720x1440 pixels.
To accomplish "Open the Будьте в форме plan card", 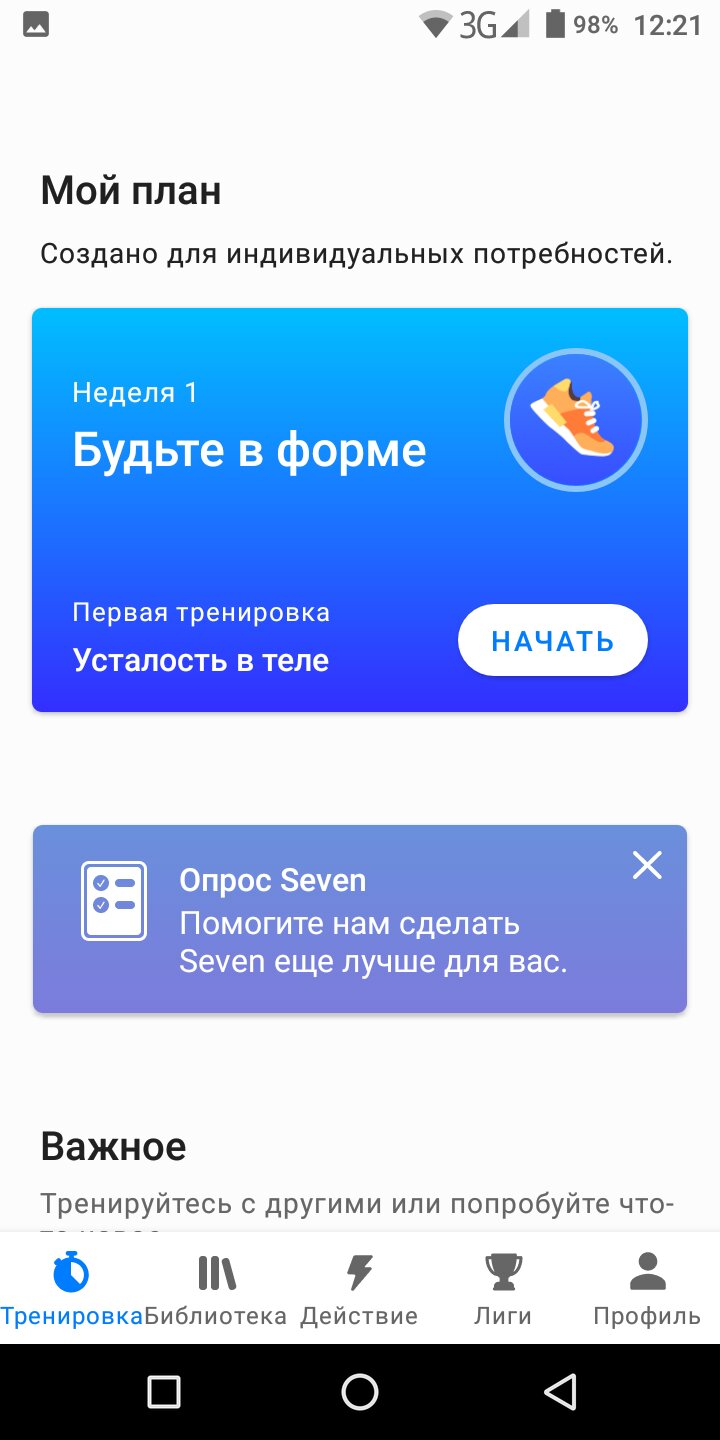I will pyautogui.click(x=360, y=510).
